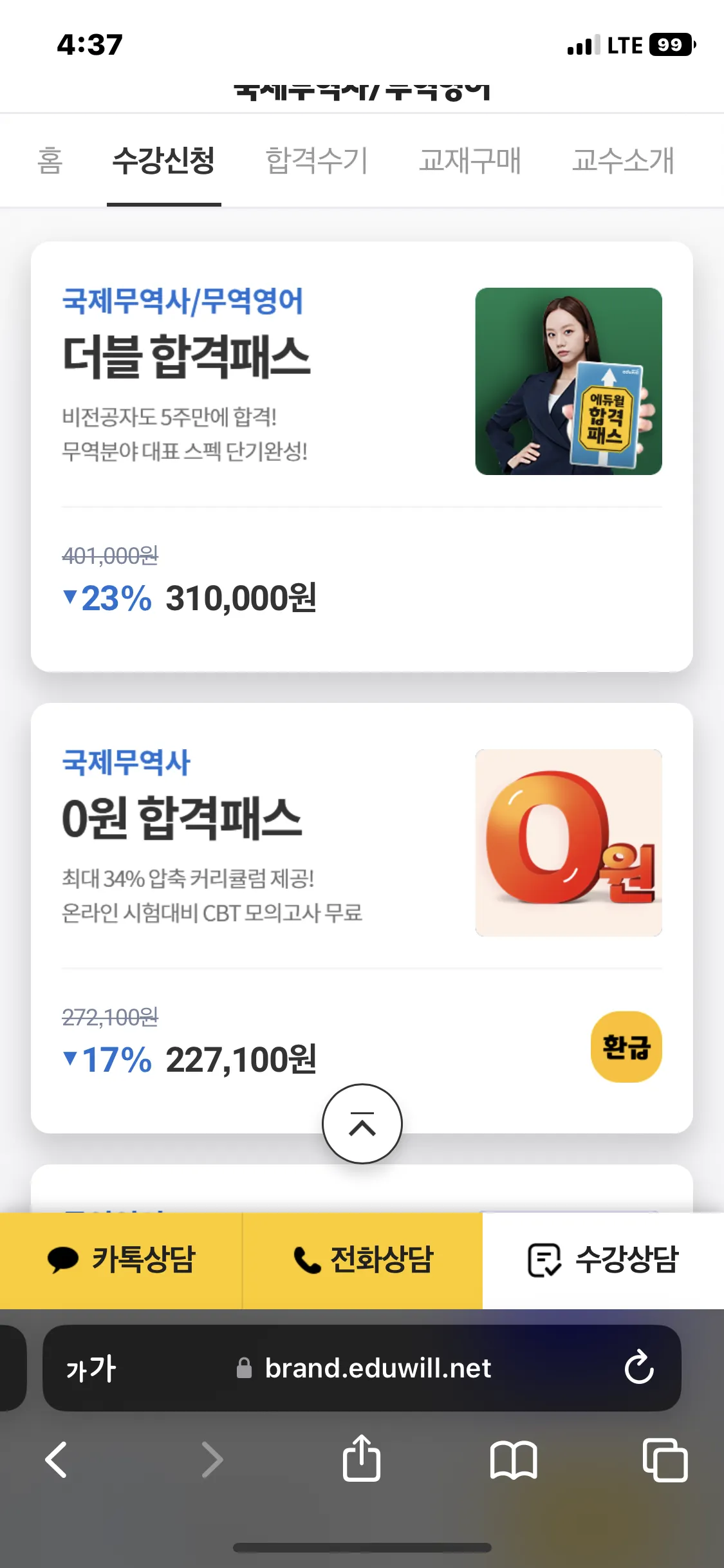This screenshot has width=724, height=1568.
Task: Select the 수강신청 tab
Action: 163,160
